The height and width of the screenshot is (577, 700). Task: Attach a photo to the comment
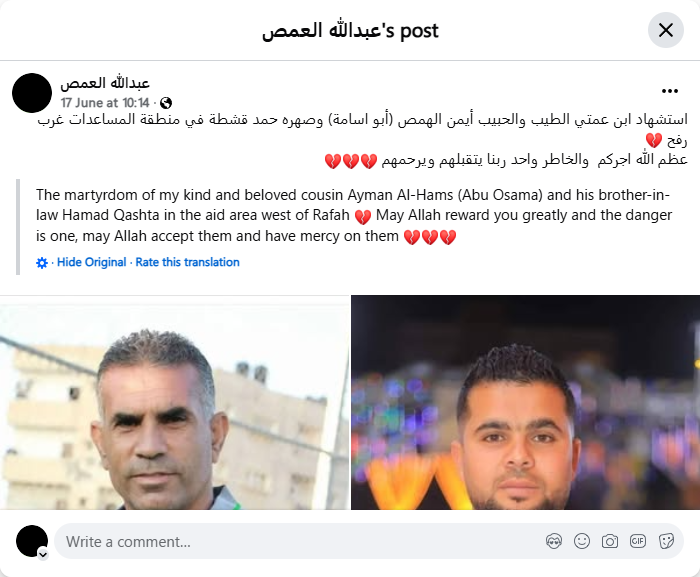(610, 542)
